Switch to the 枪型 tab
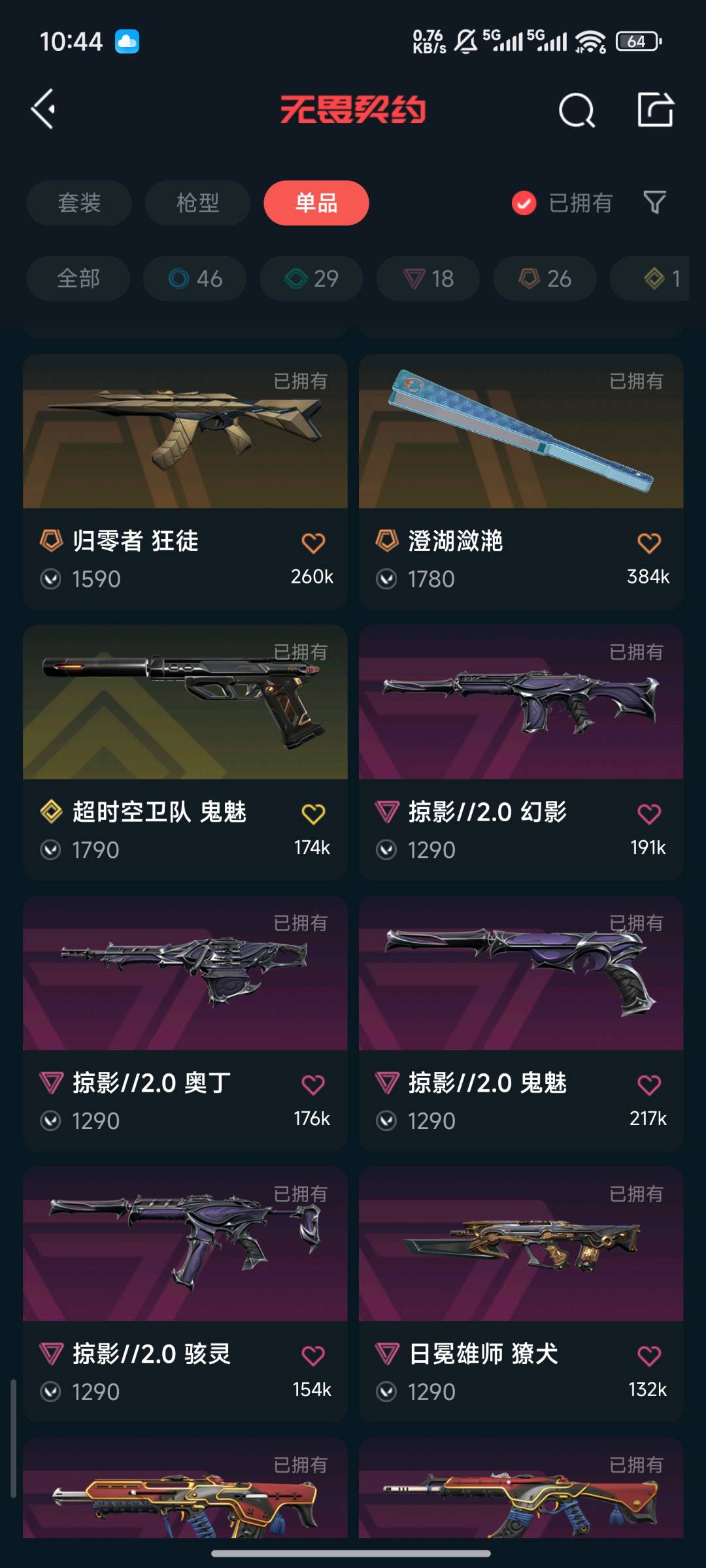This screenshot has width=706, height=1568. 197,203
